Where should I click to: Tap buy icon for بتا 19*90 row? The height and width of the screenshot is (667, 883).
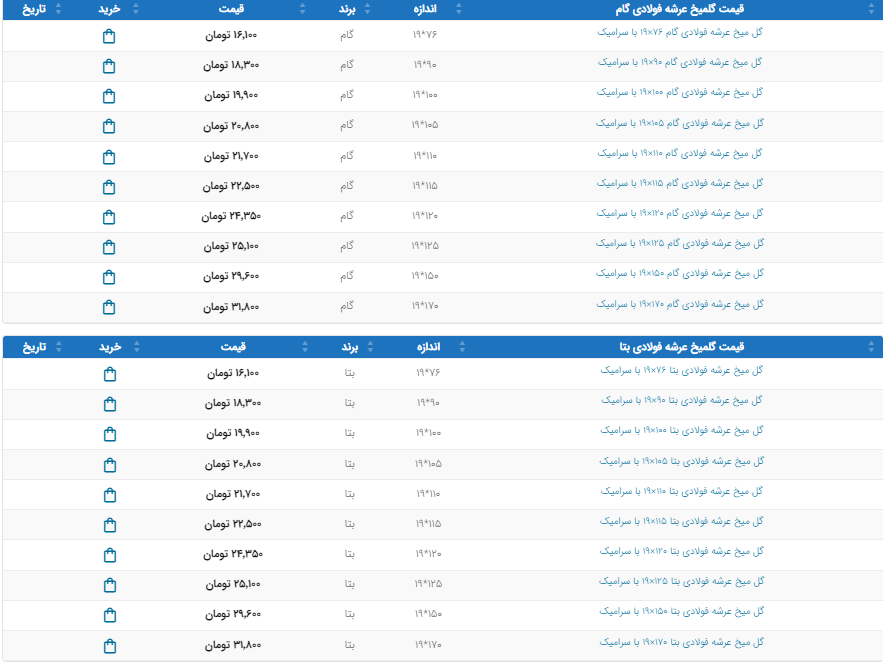click(x=109, y=404)
